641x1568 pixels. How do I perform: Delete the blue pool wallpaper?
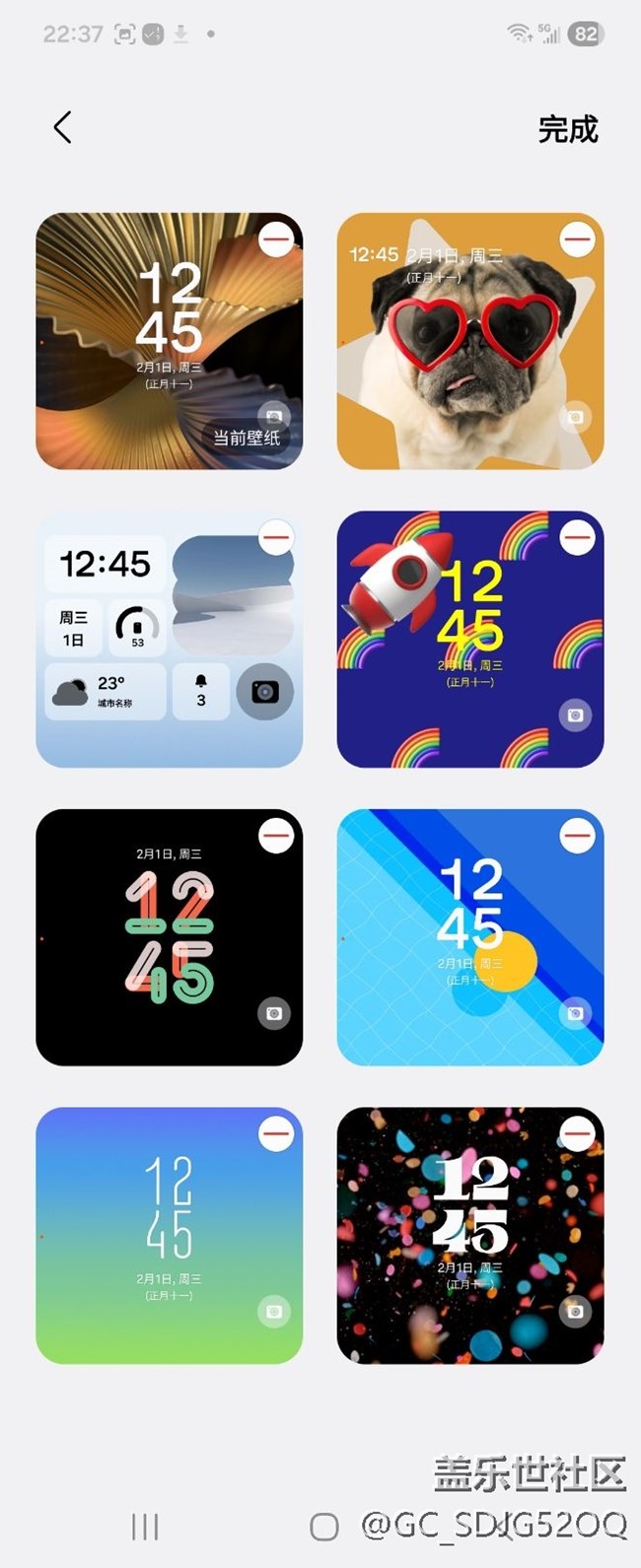tap(577, 836)
